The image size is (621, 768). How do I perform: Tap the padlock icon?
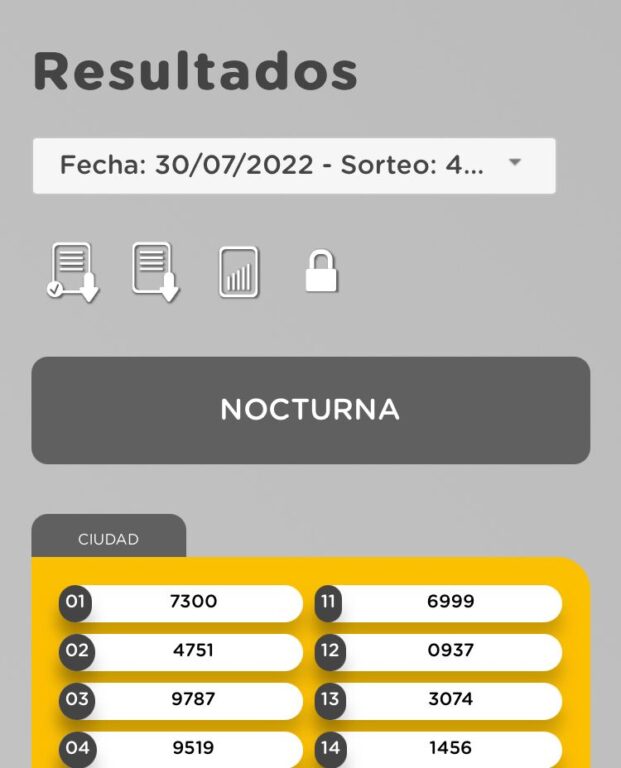click(321, 272)
